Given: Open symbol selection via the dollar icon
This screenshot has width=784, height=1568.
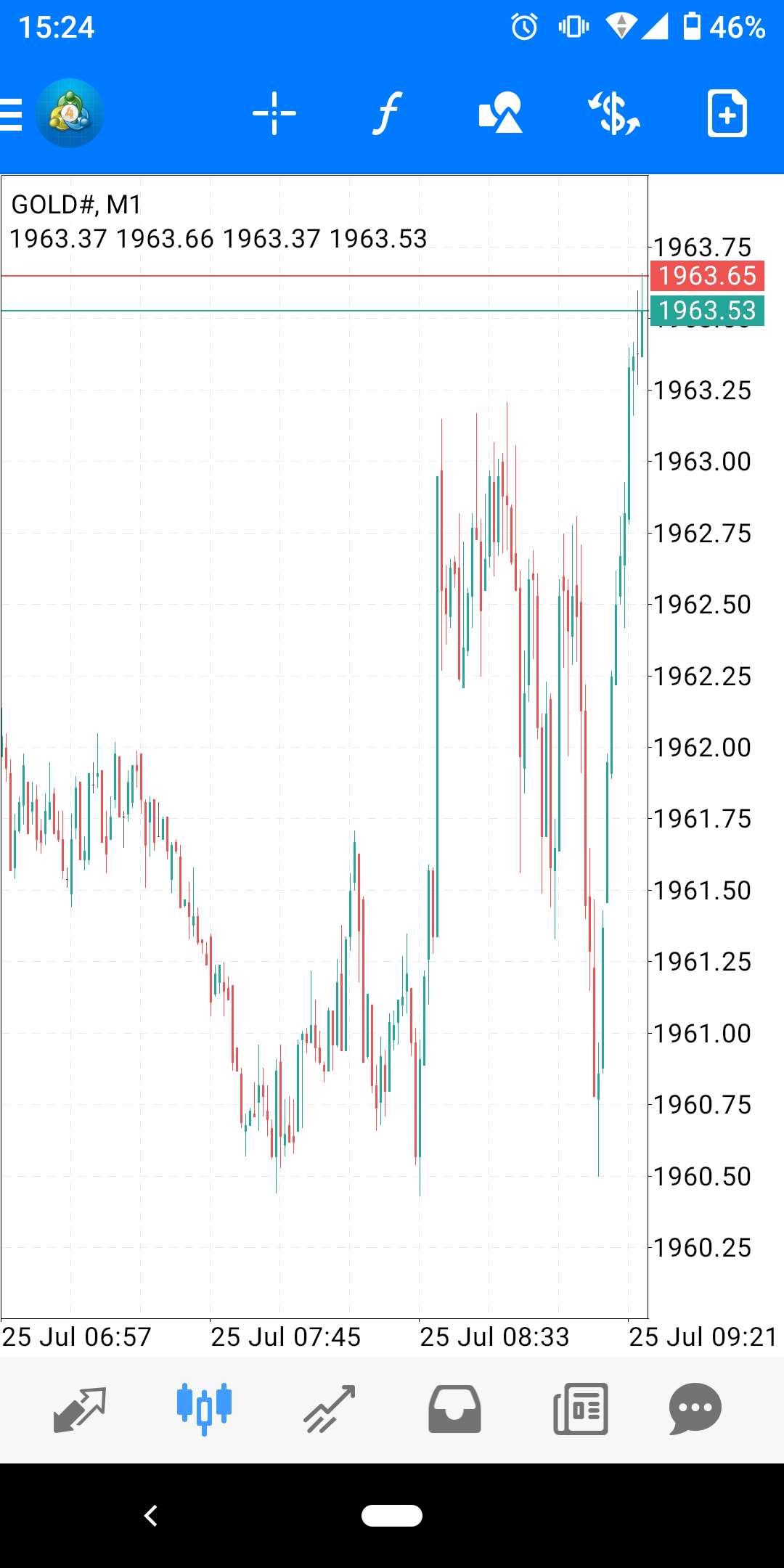Looking at the screenshot, I should [614, 114].
